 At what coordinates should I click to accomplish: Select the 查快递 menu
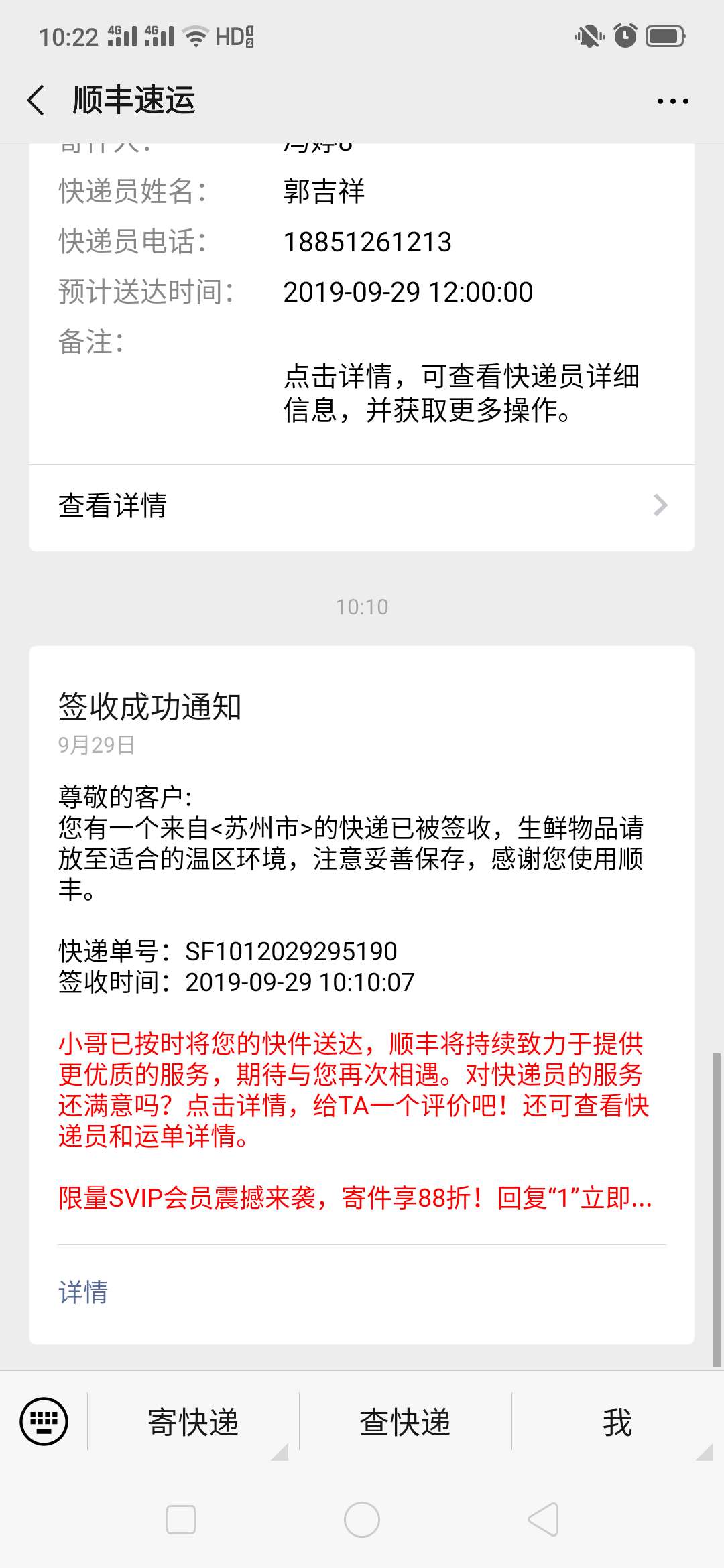[x=405, y=1421]
